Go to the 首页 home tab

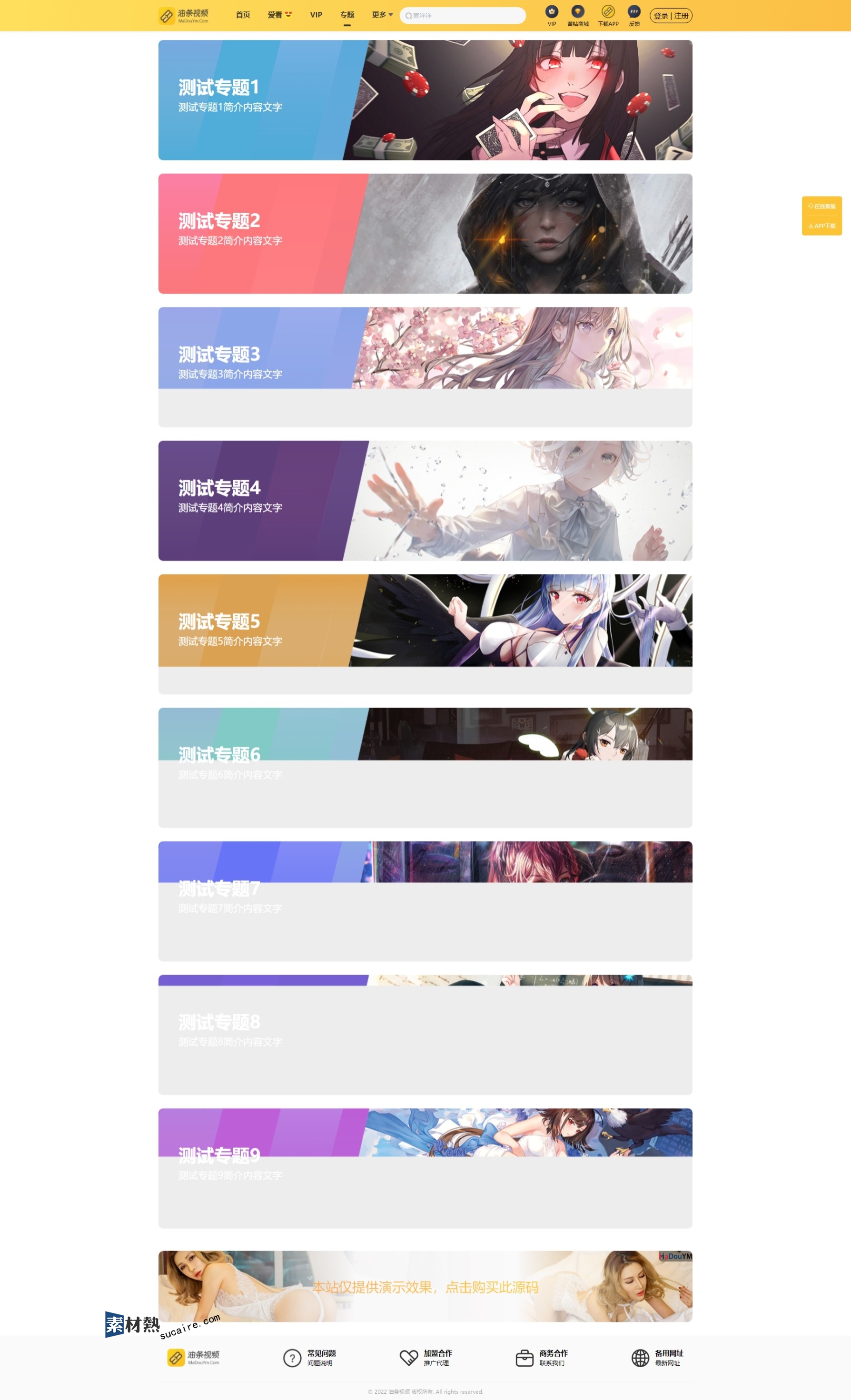pos(243,15)
